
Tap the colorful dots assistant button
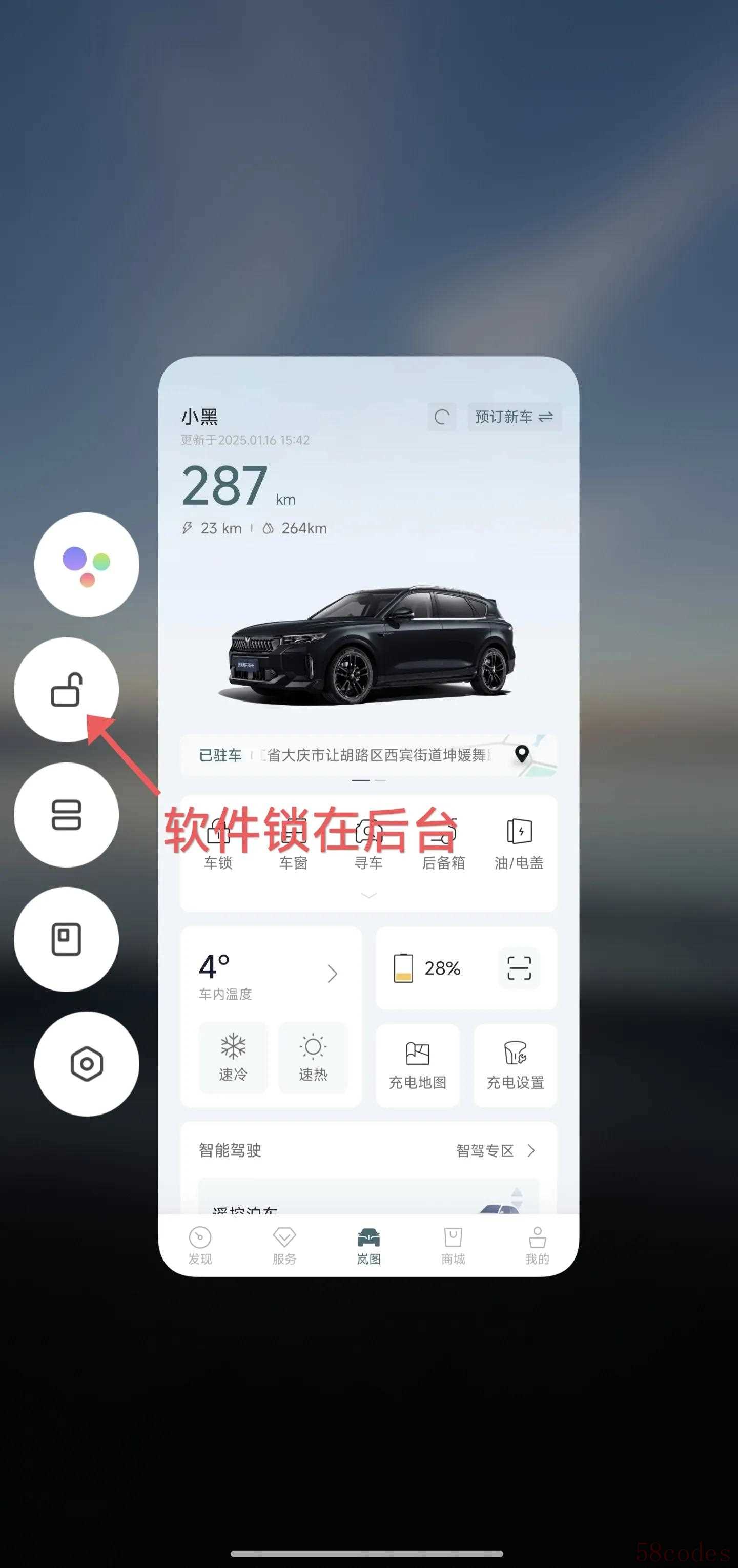(87, 564)
